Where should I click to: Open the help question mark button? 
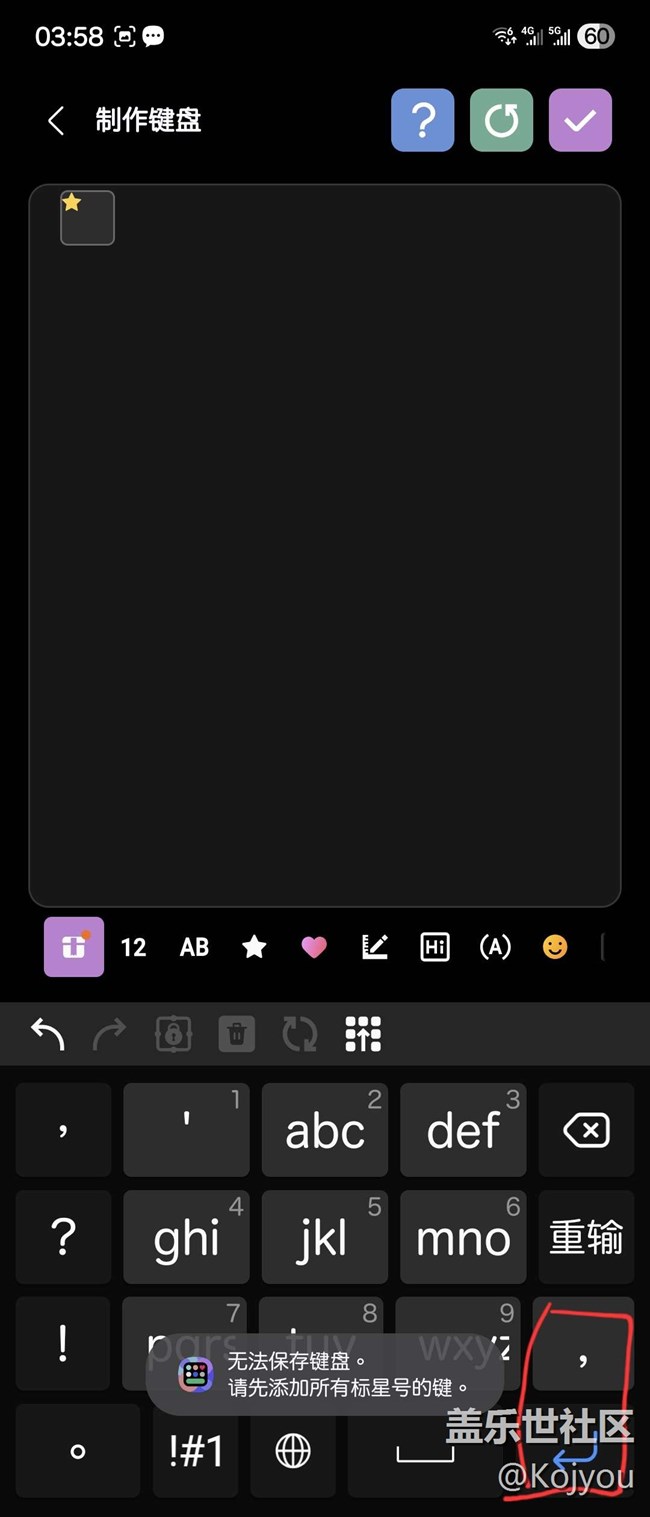point(422,121)
